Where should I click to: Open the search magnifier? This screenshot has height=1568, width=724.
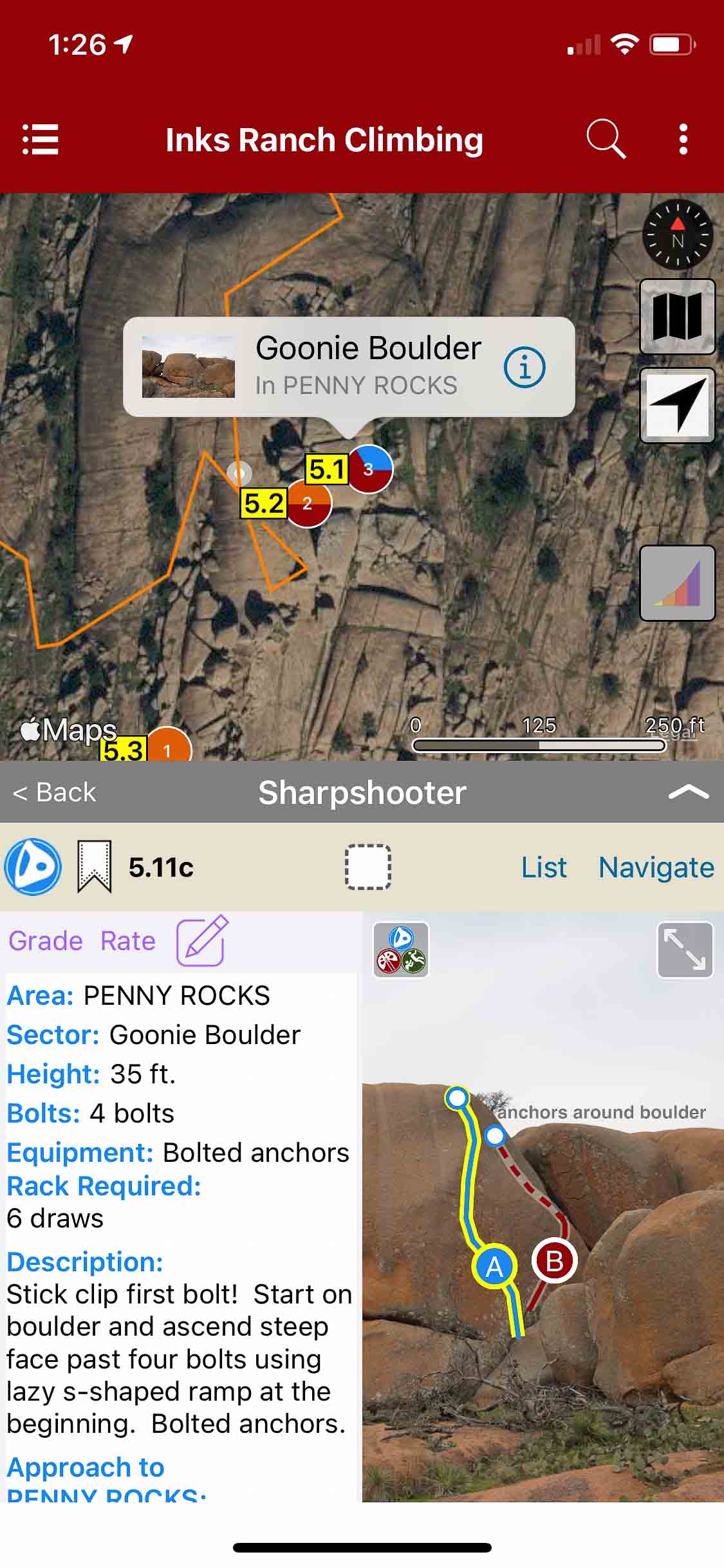point(606,138)
